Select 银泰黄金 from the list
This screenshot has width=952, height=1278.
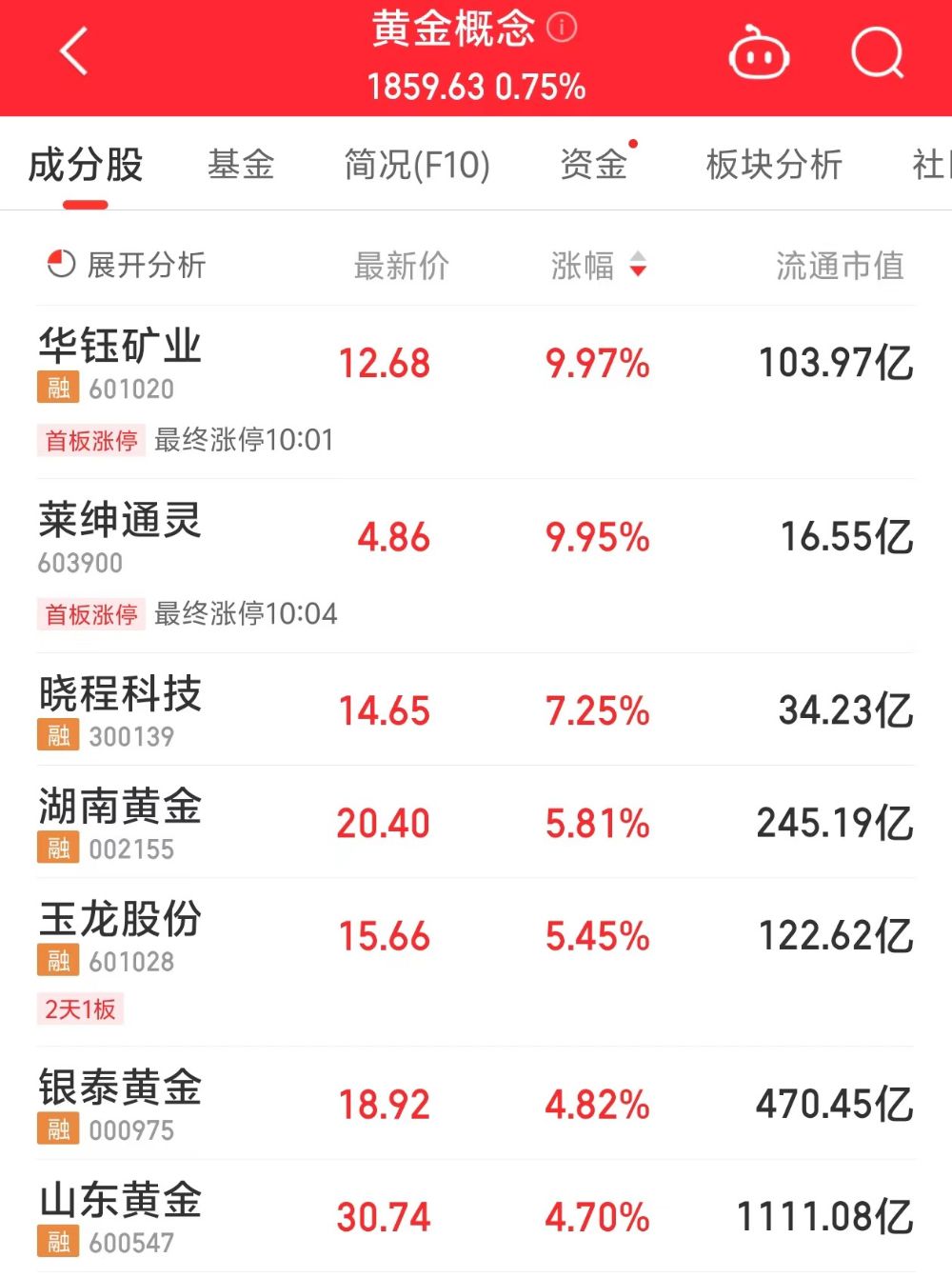(120, 1088)
